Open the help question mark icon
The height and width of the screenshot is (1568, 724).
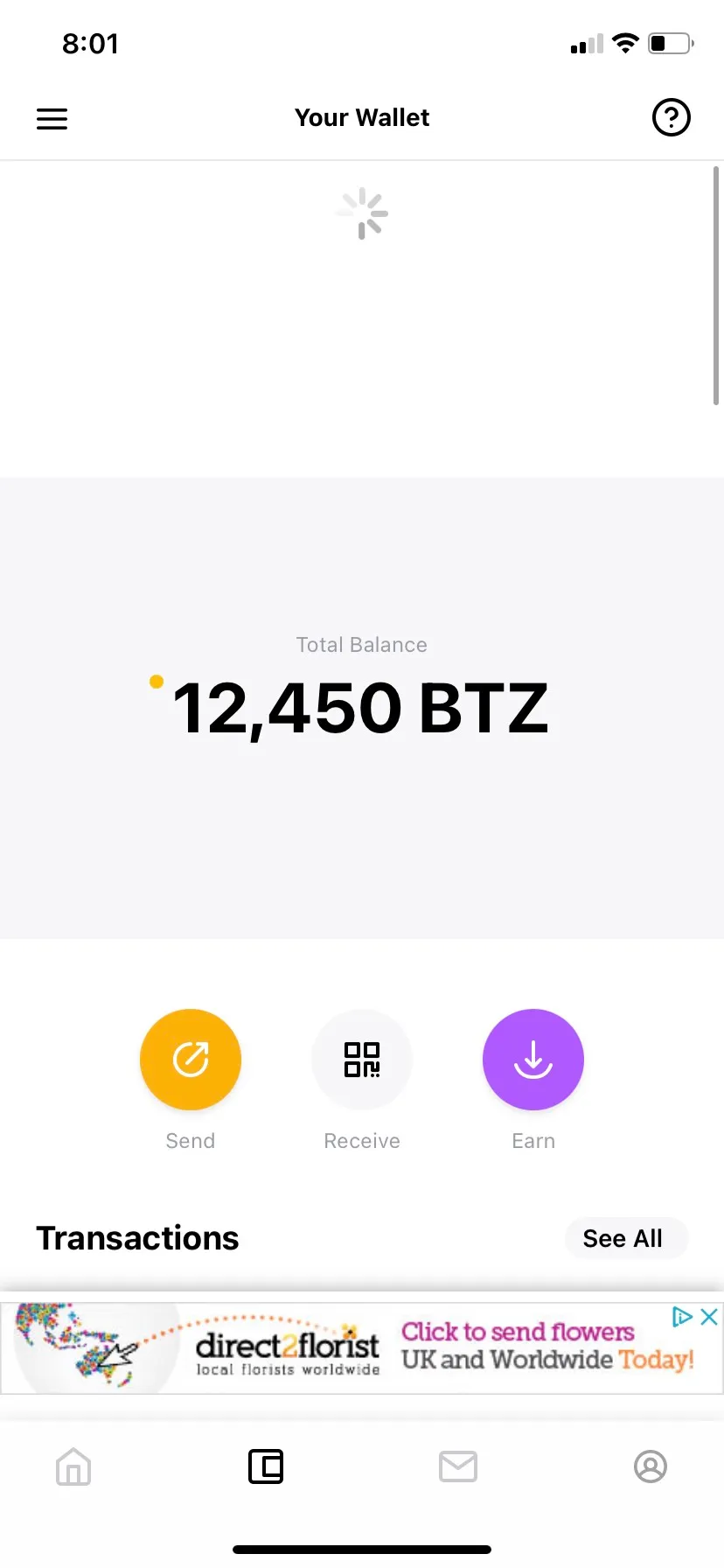click(672, 117)
